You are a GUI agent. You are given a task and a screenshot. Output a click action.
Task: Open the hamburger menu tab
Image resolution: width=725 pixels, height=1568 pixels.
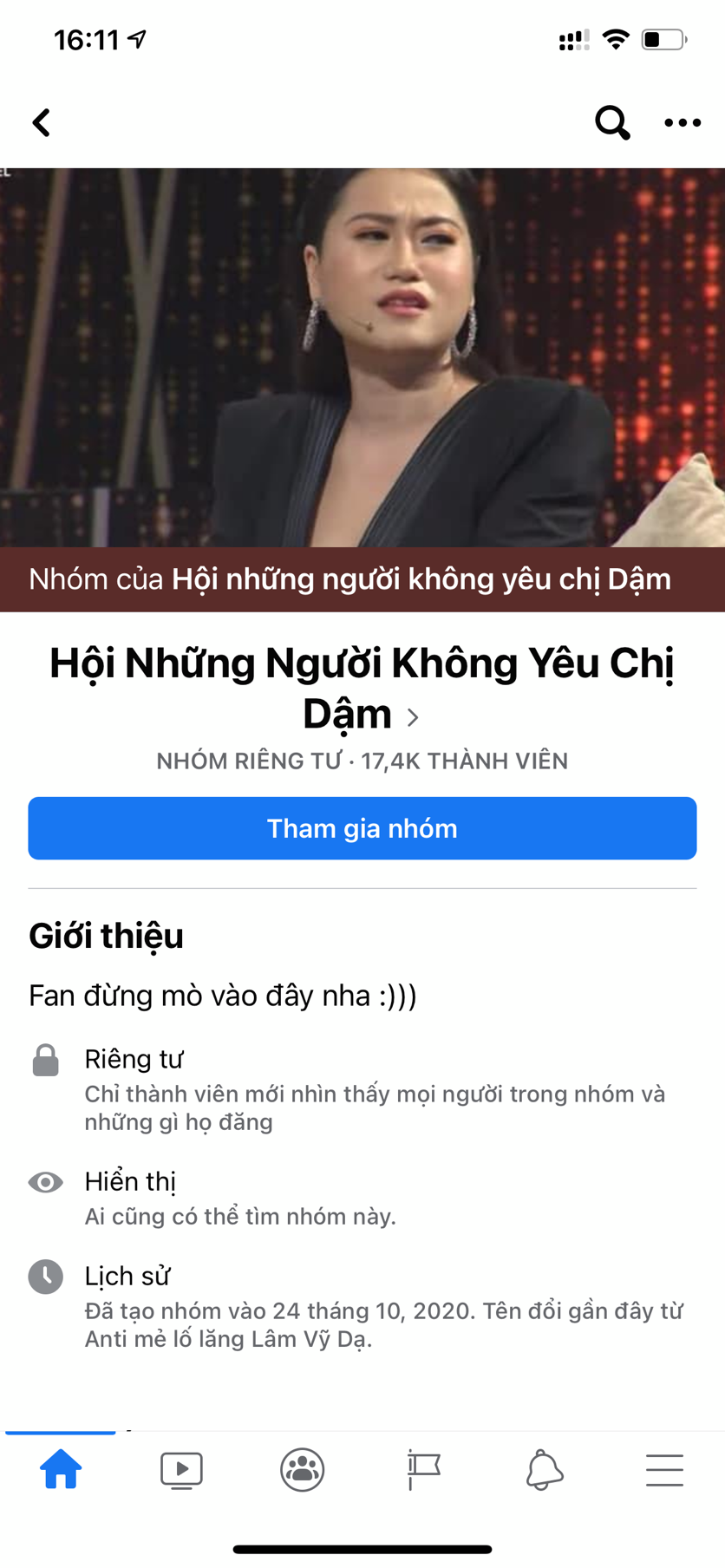click(664, 1470)
